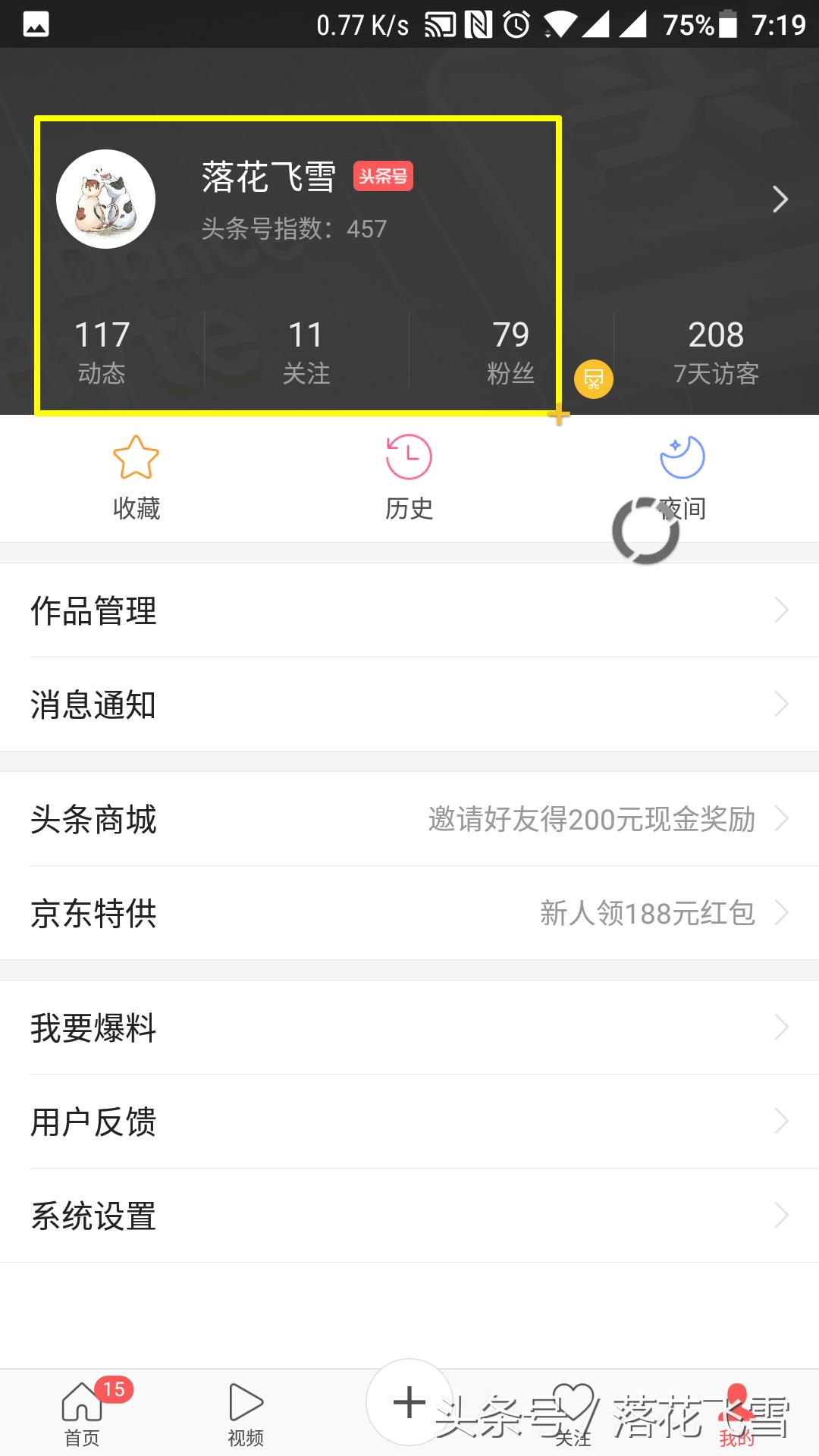This screenshot has height=1456, width=819.
Task: Expand profile details with right arrow chevron
Action: [780, 199]
